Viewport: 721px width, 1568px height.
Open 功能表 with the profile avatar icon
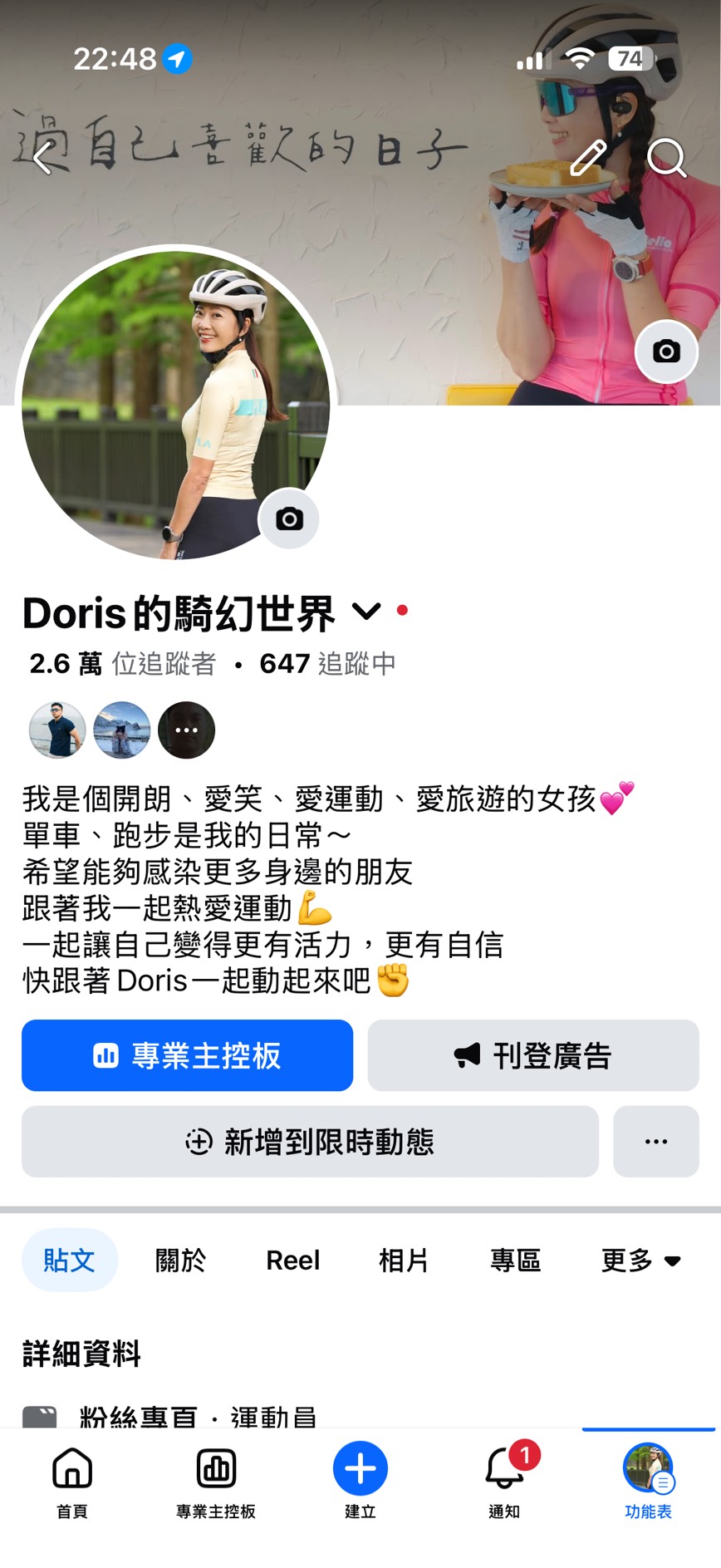coord(647,1468)
